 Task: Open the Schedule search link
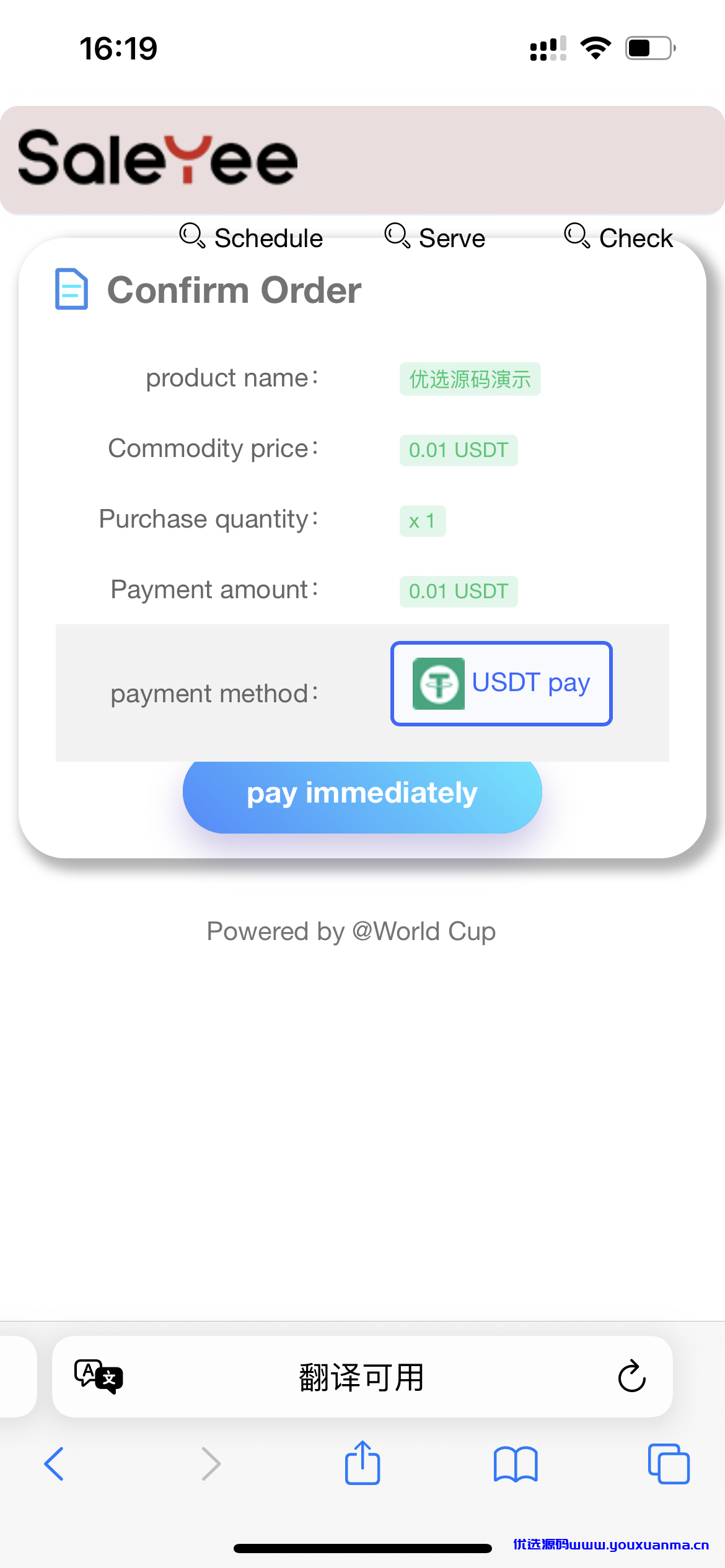(251, 237)
